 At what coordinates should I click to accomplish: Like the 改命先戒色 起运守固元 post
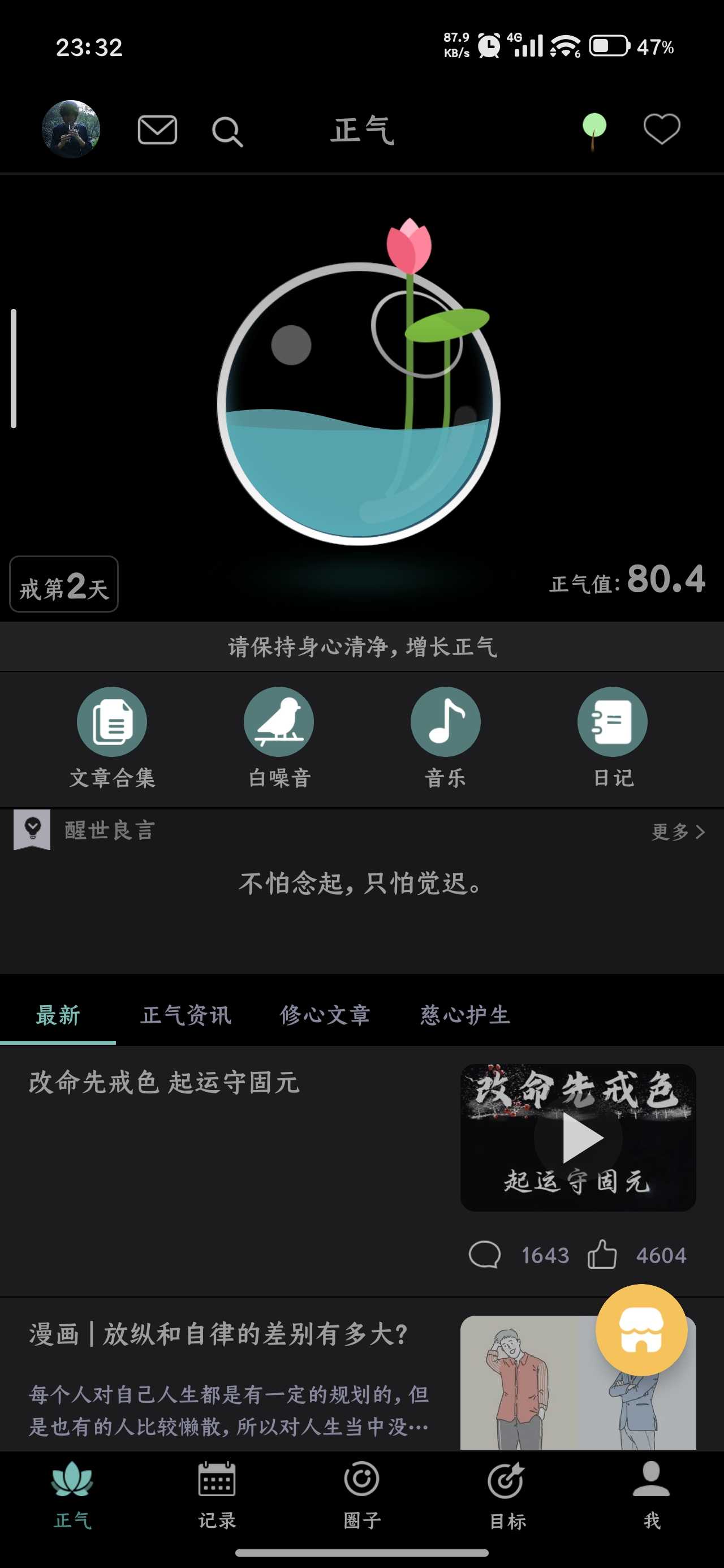pos(602,1255)
